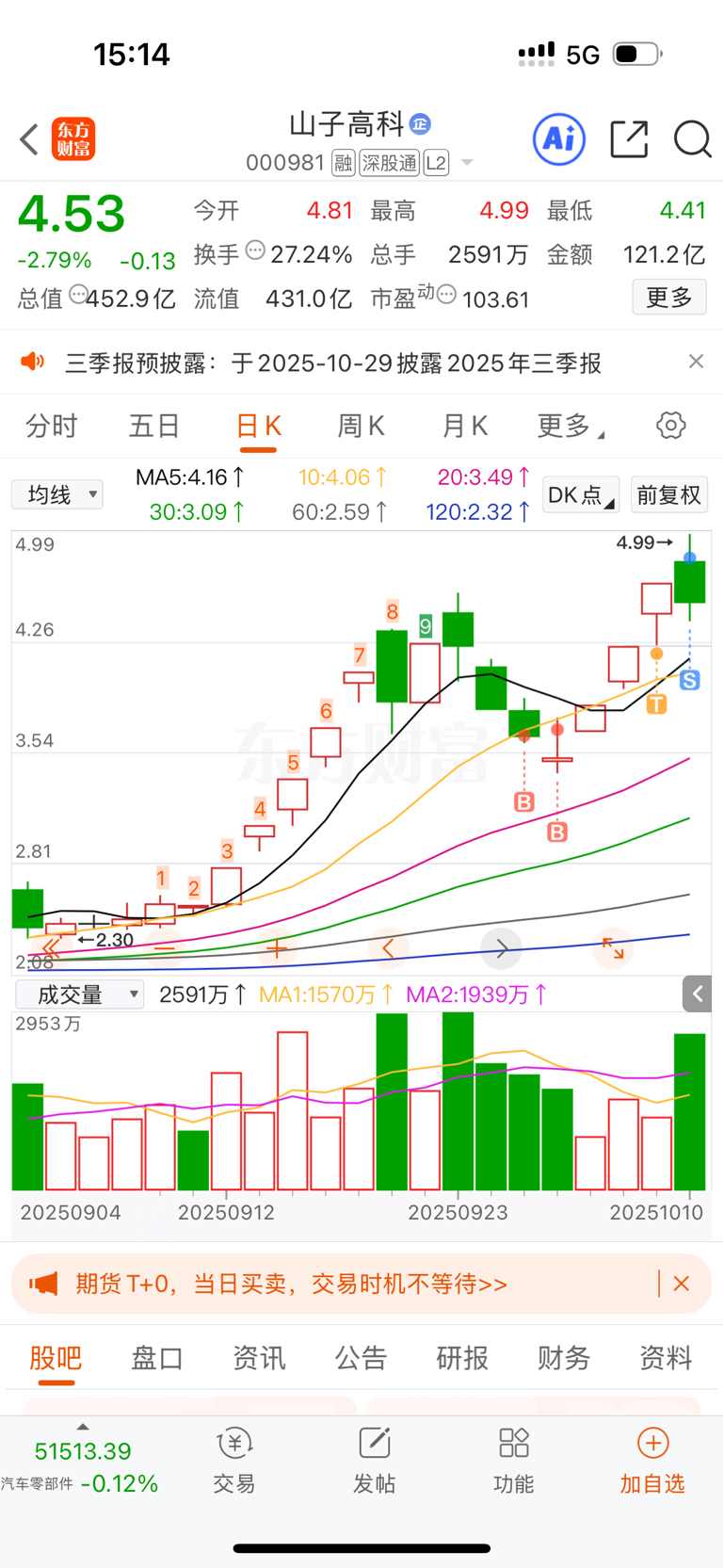
Task: Open the 成交量 indicator dropdown
Action: (80, 994)
